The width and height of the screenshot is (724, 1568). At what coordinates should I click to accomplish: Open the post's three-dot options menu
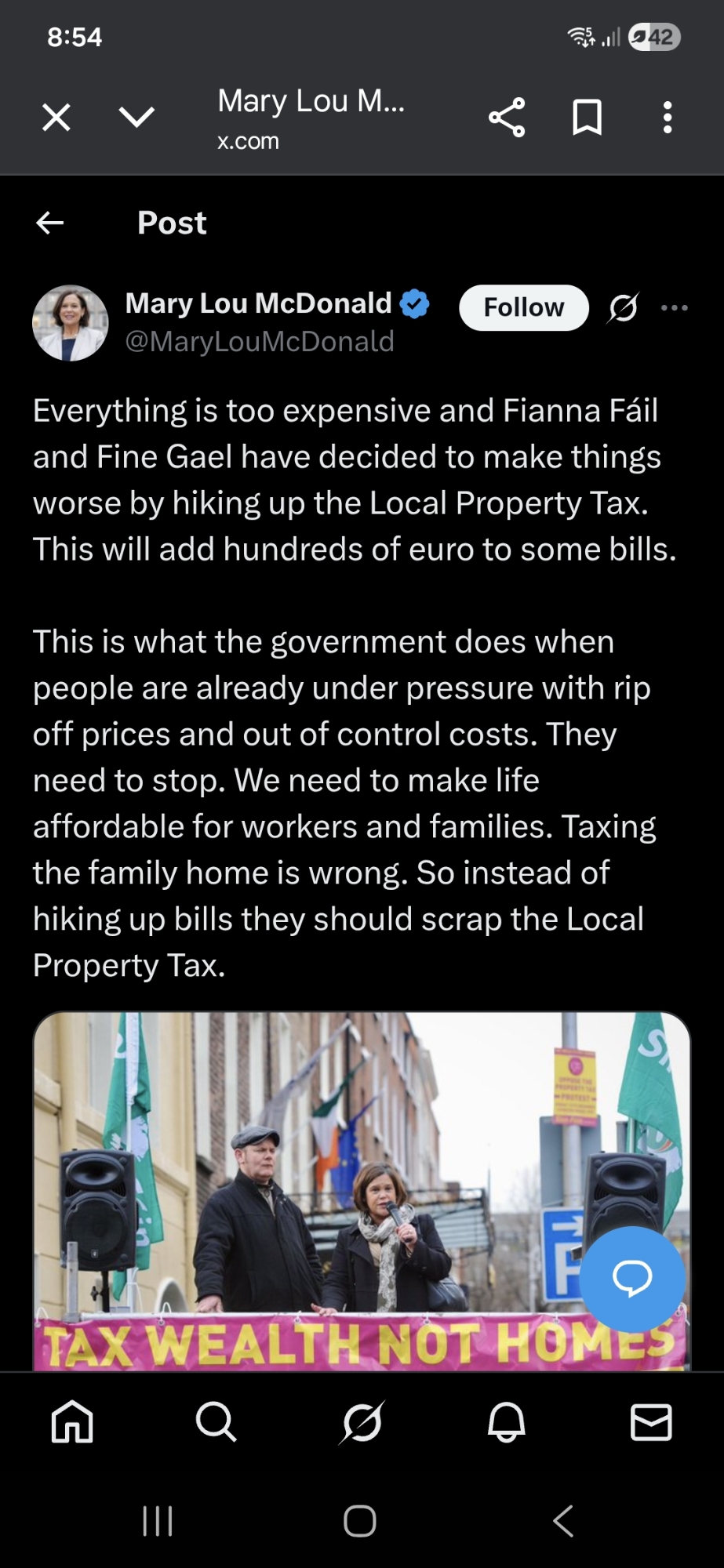pyautogui.click(x=675, y=307)
